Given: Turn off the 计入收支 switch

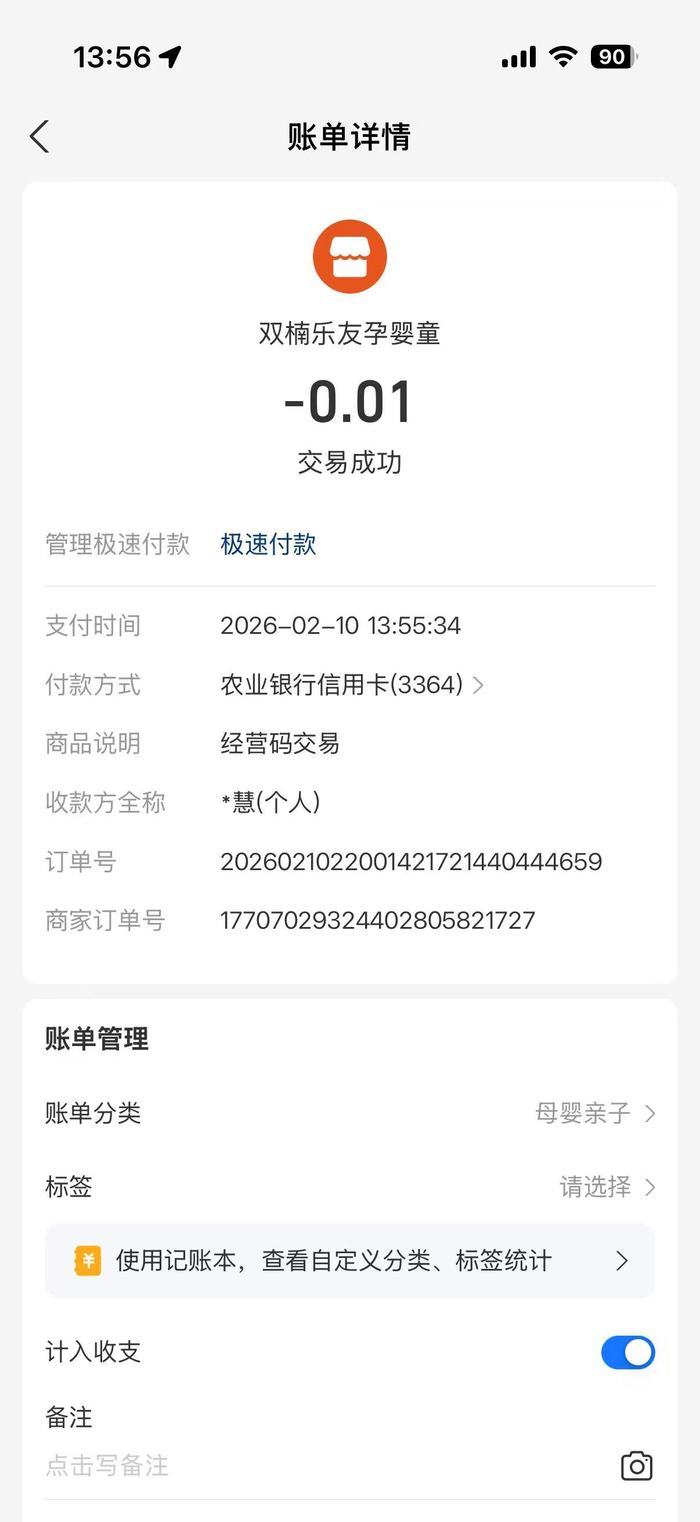Looking at the screenshot, I should point(627,1352).
